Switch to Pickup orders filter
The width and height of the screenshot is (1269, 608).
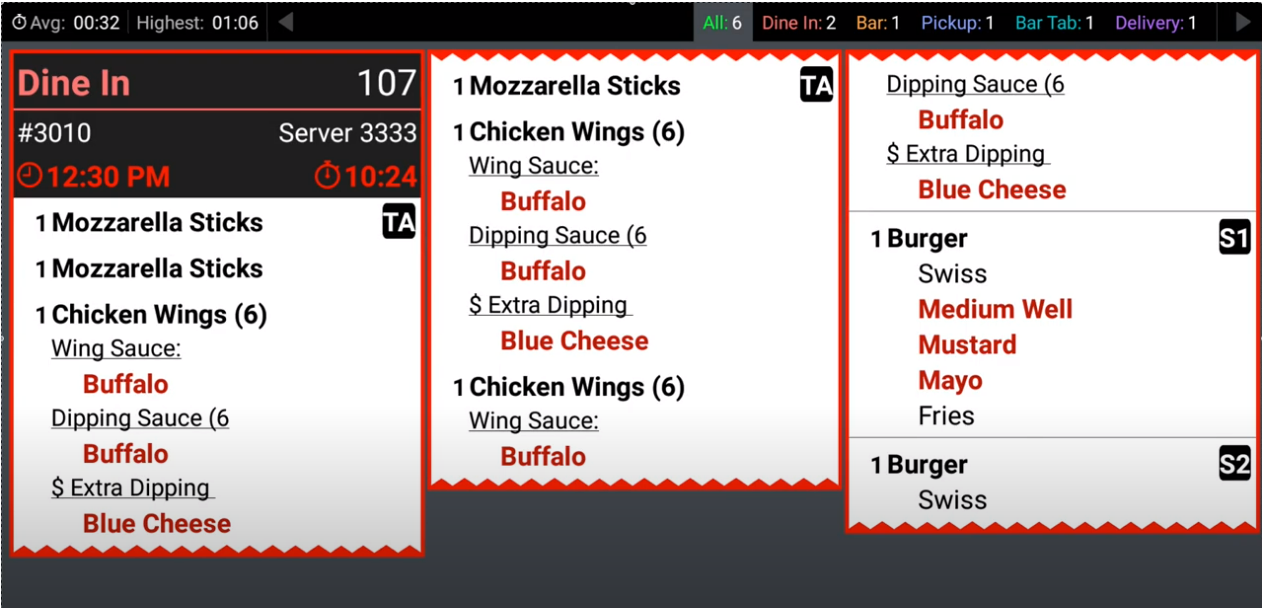tap(957, 22)
